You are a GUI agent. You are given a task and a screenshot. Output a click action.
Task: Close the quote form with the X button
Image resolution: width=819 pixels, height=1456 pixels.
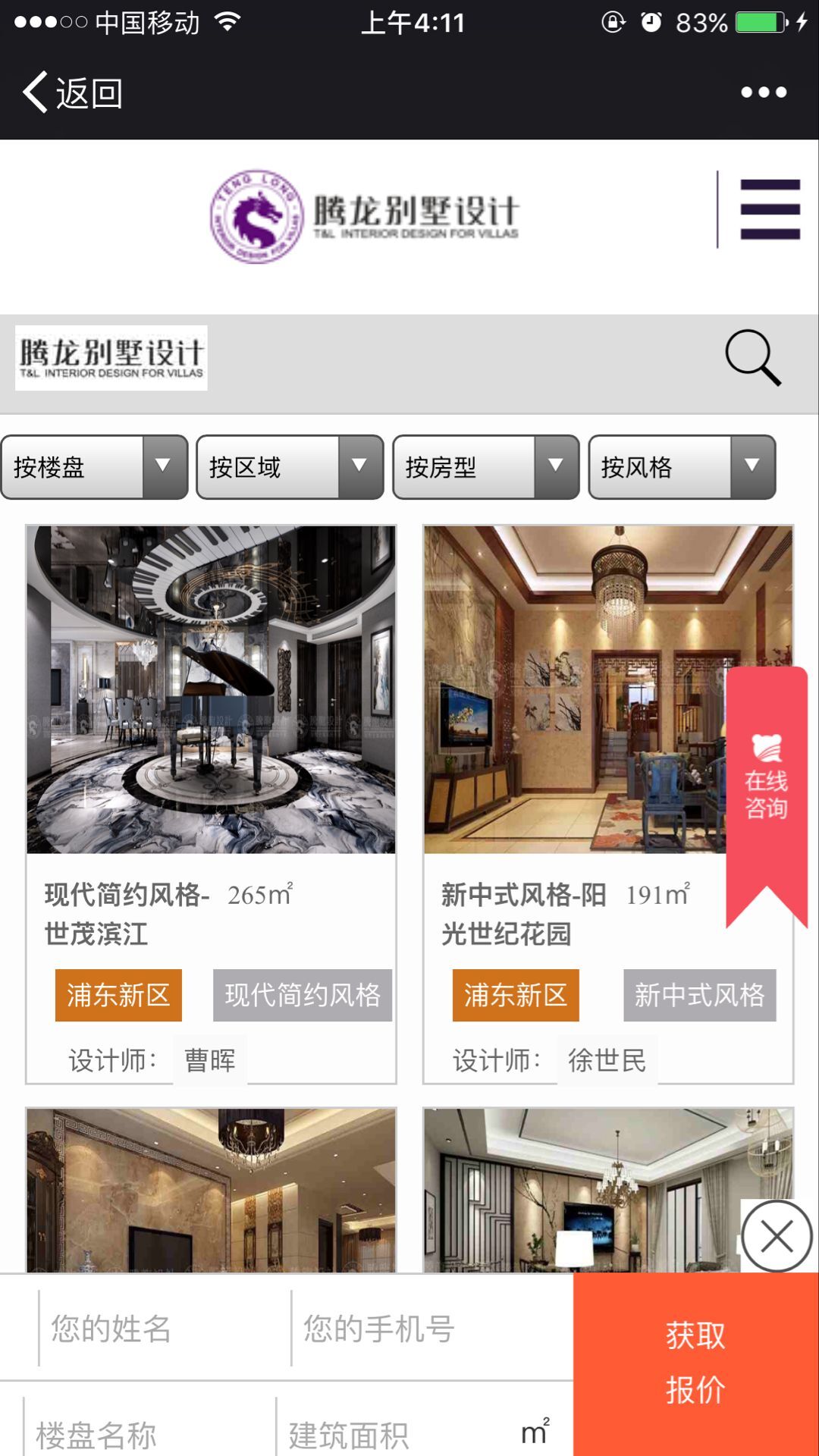777,1236
